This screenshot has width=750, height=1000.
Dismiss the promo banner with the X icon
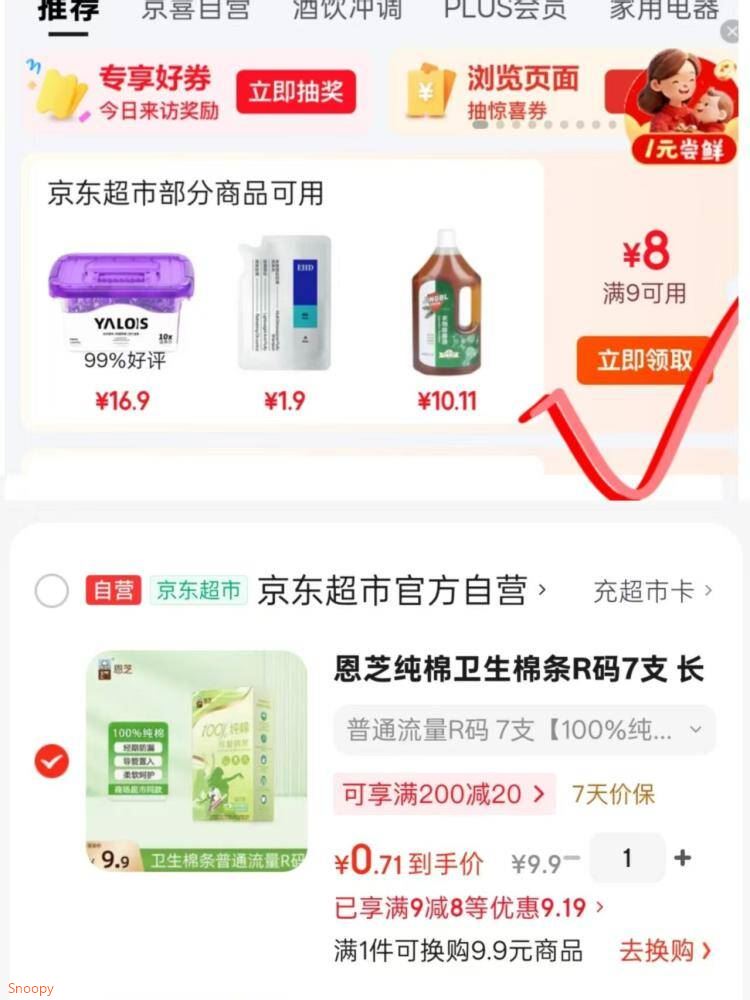pos(733,31)
